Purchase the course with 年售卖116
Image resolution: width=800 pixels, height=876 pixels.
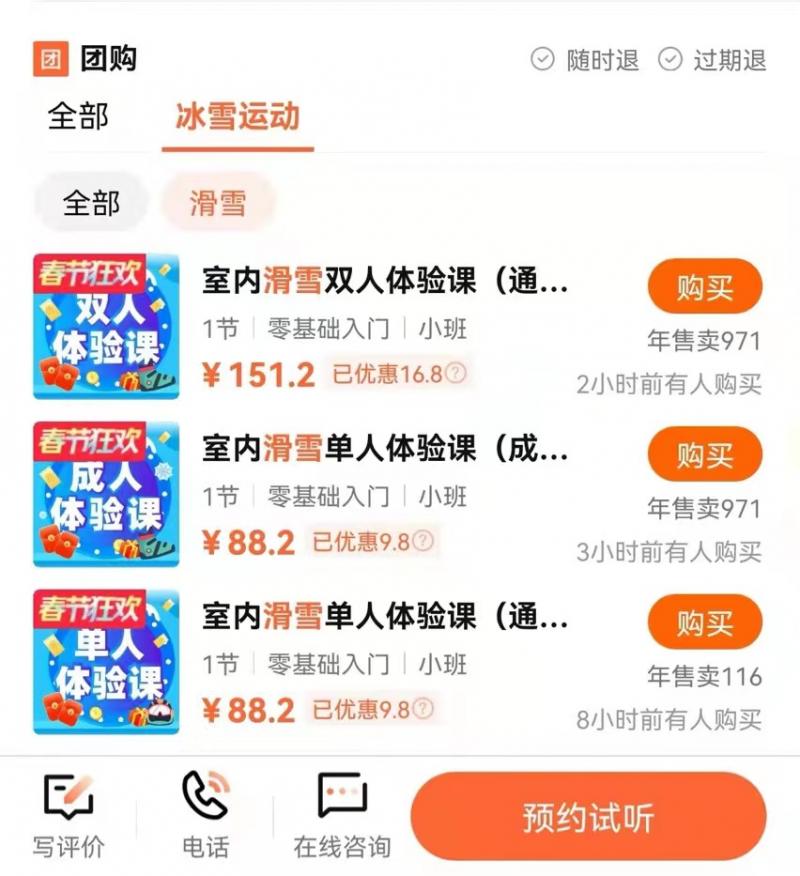point(704,622)
